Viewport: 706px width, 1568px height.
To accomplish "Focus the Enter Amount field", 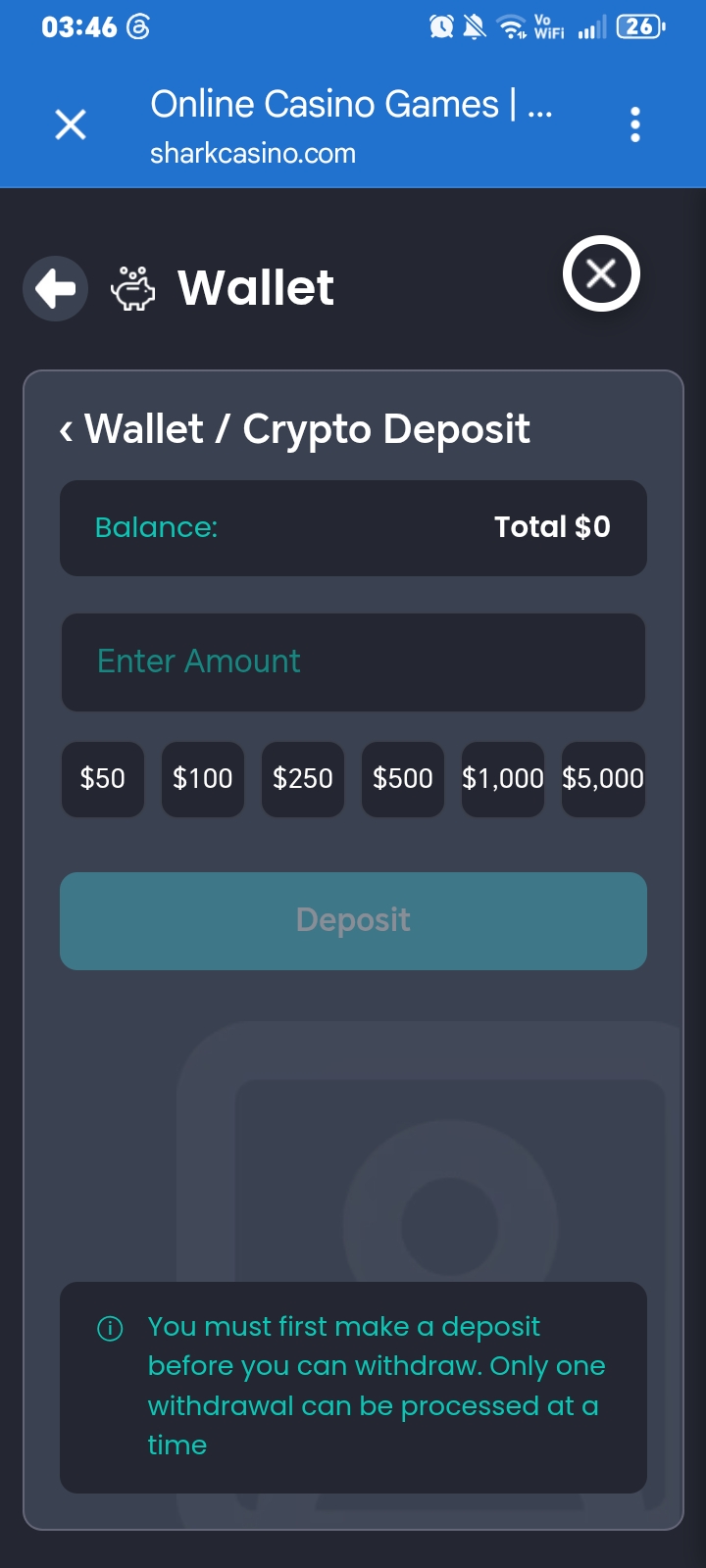I will click(x=353, y=662).
